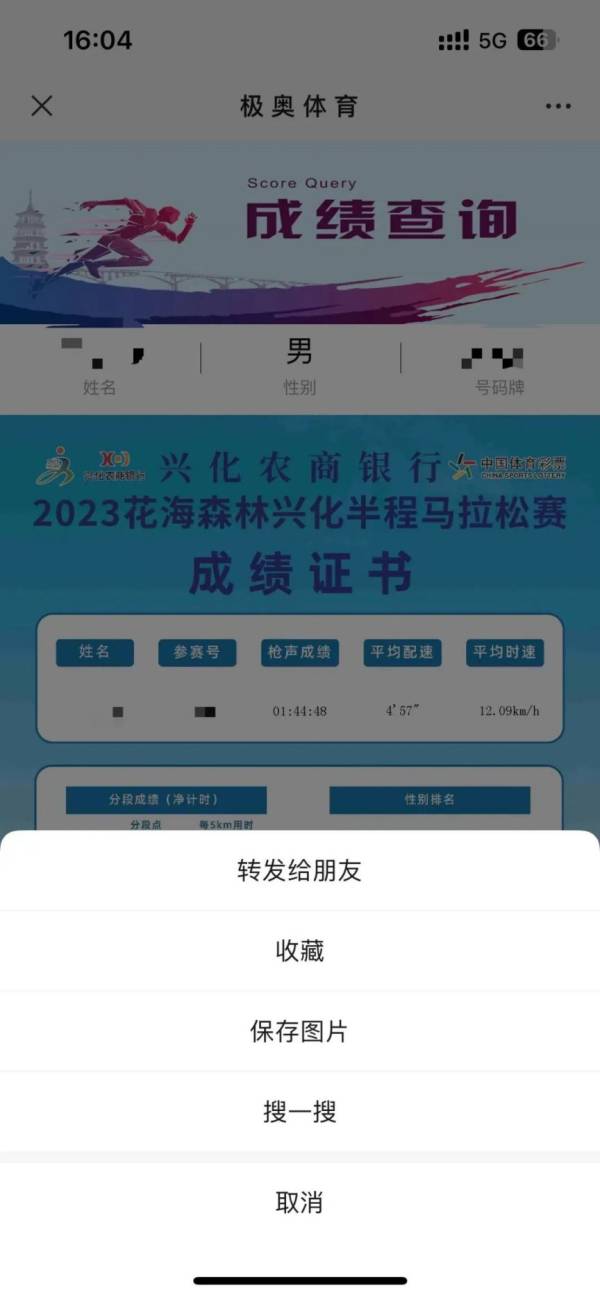Choose 保存图片 to save the picture
The image size is (600, 1297).
pos(299,1031)
